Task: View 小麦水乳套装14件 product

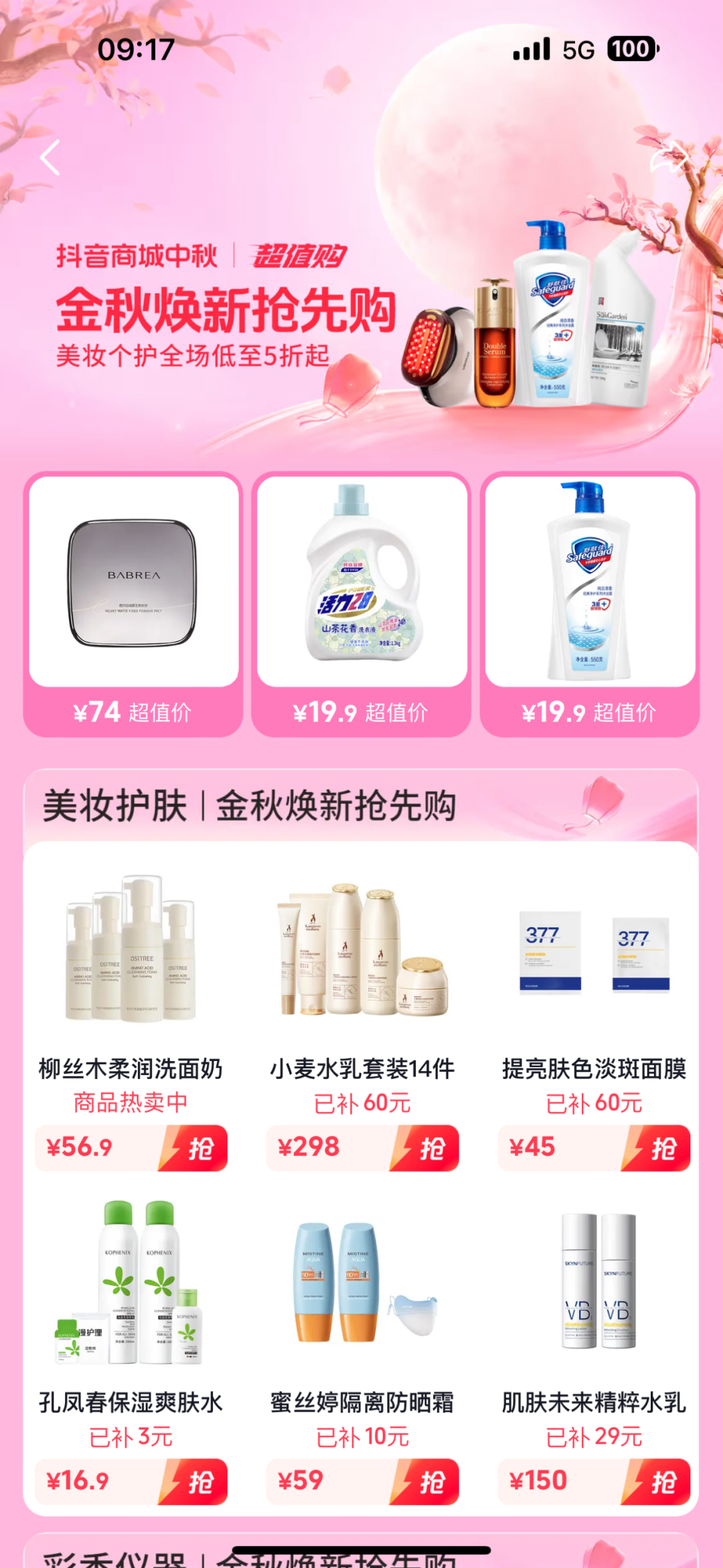Action: point(362,951)
